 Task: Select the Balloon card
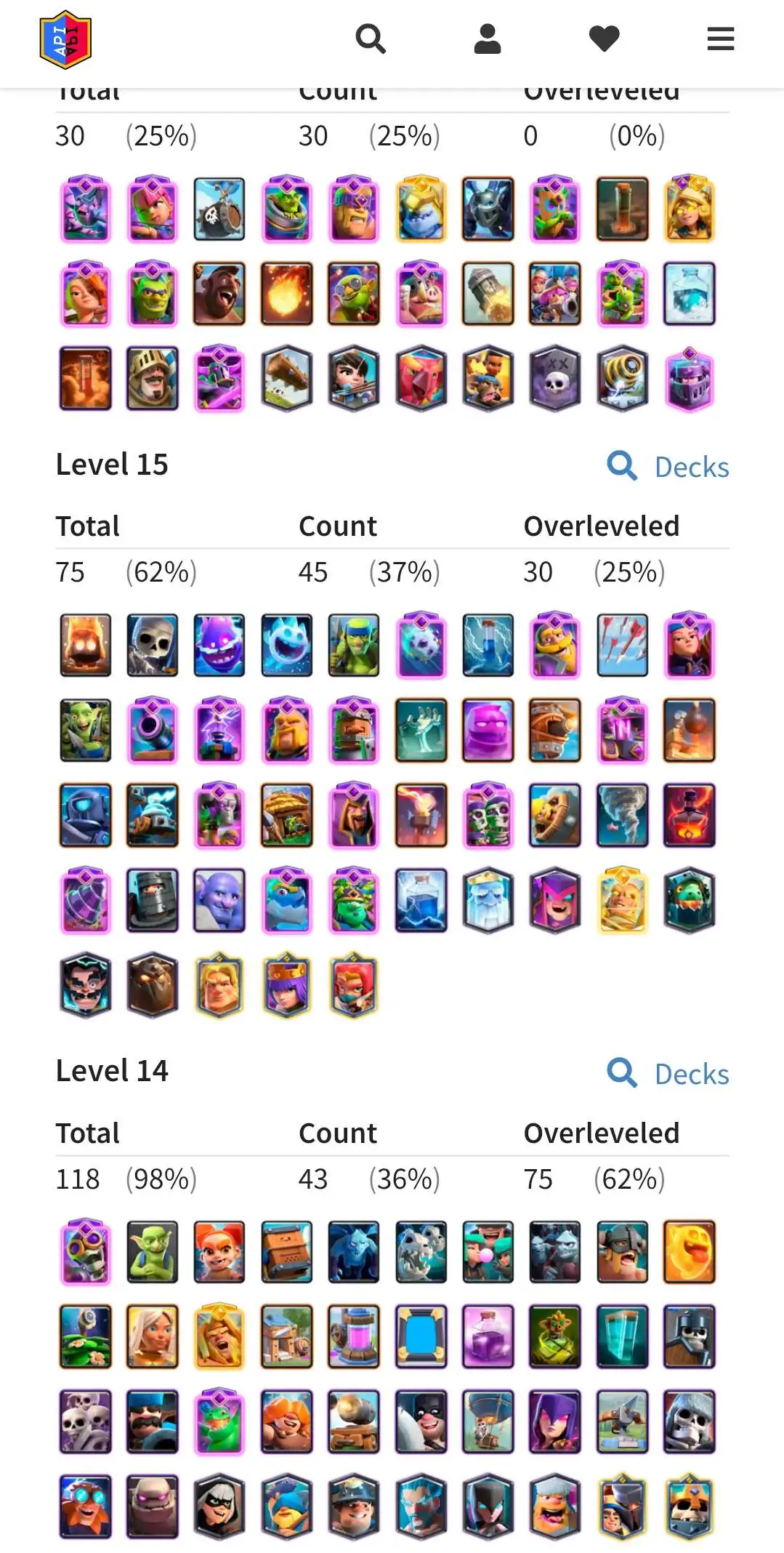488,1421
